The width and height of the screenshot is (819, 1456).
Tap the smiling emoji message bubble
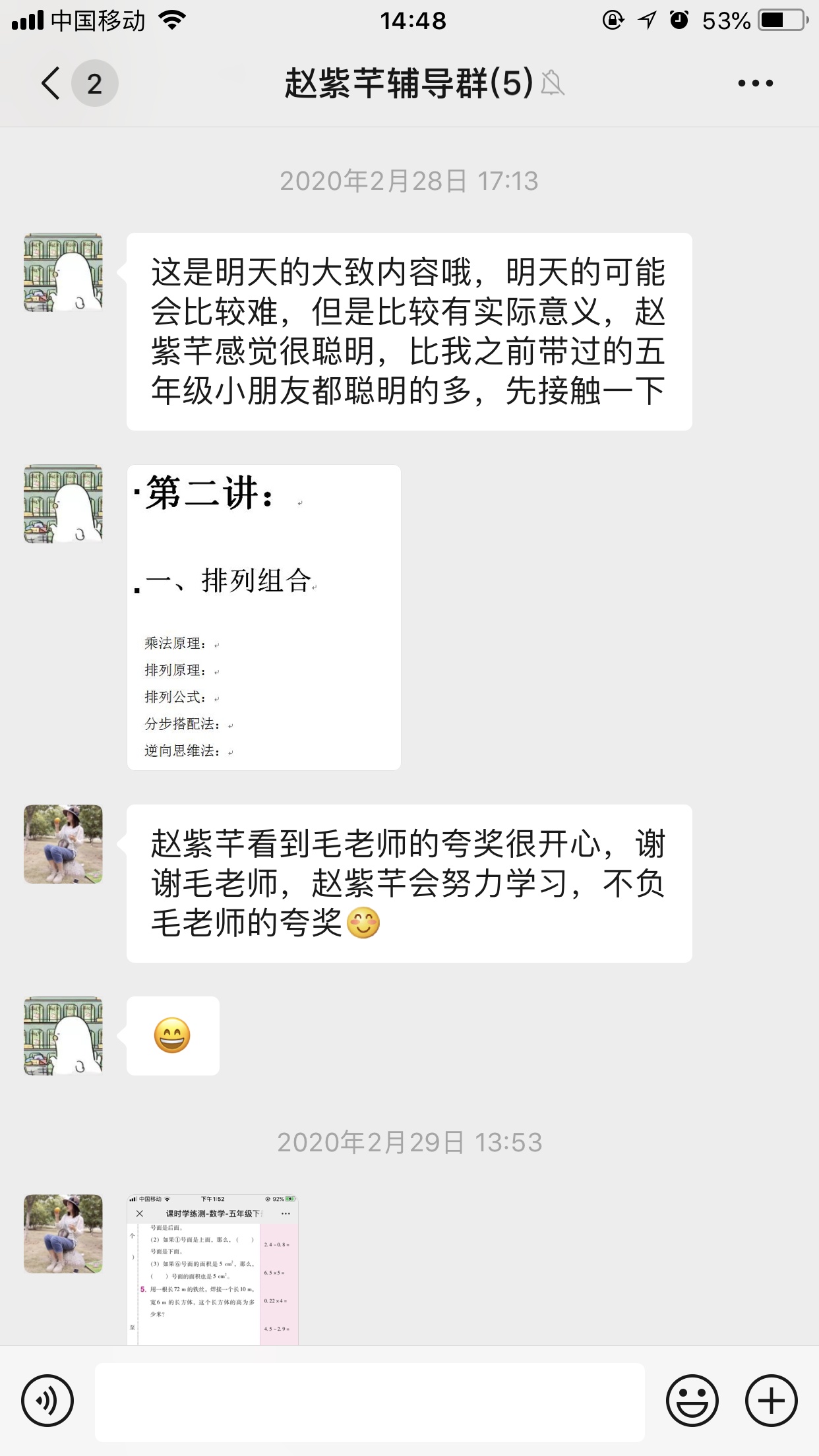173,1035
